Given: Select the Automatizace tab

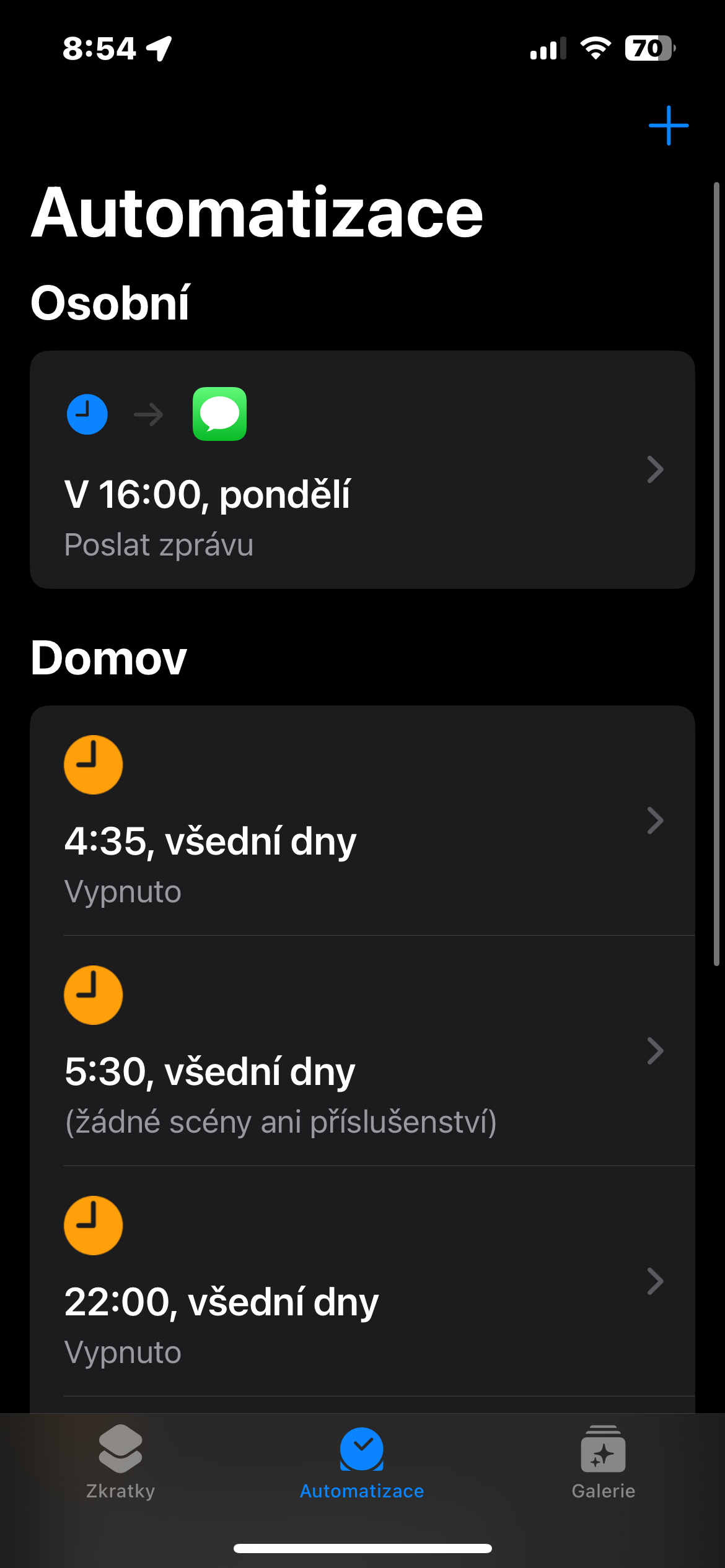Looking at the screenshot, I should tap(362, 1463).
